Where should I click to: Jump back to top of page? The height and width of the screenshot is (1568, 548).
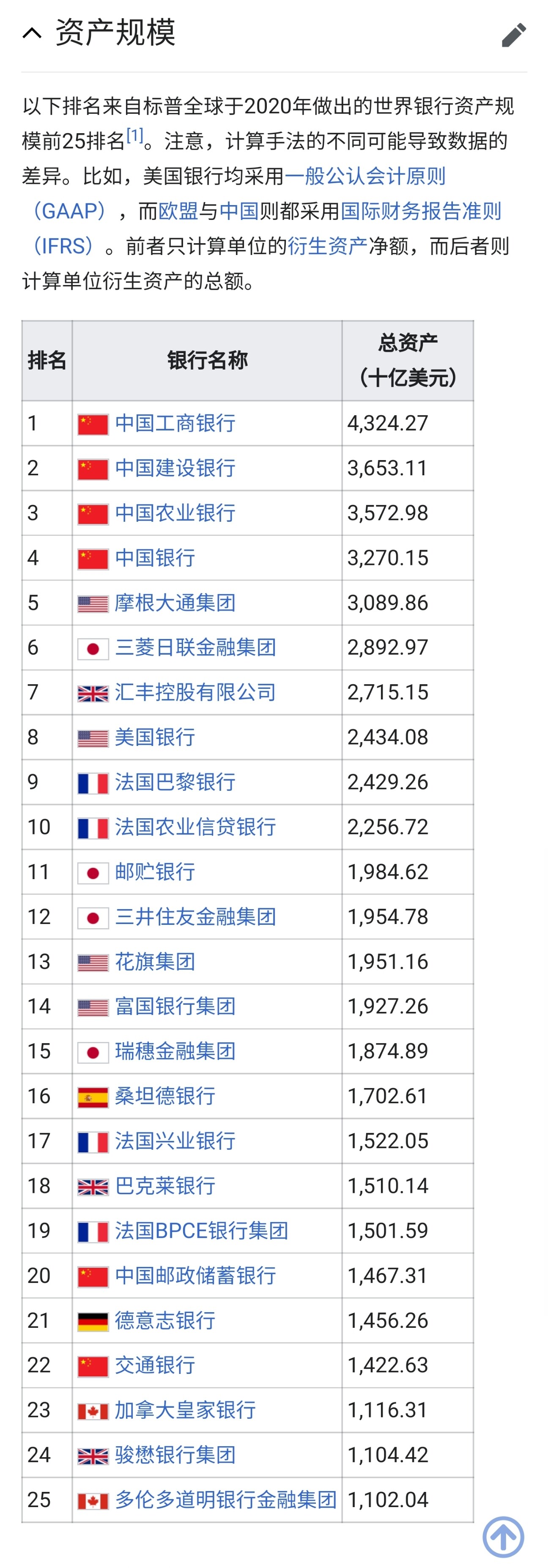click(503, 1536)
